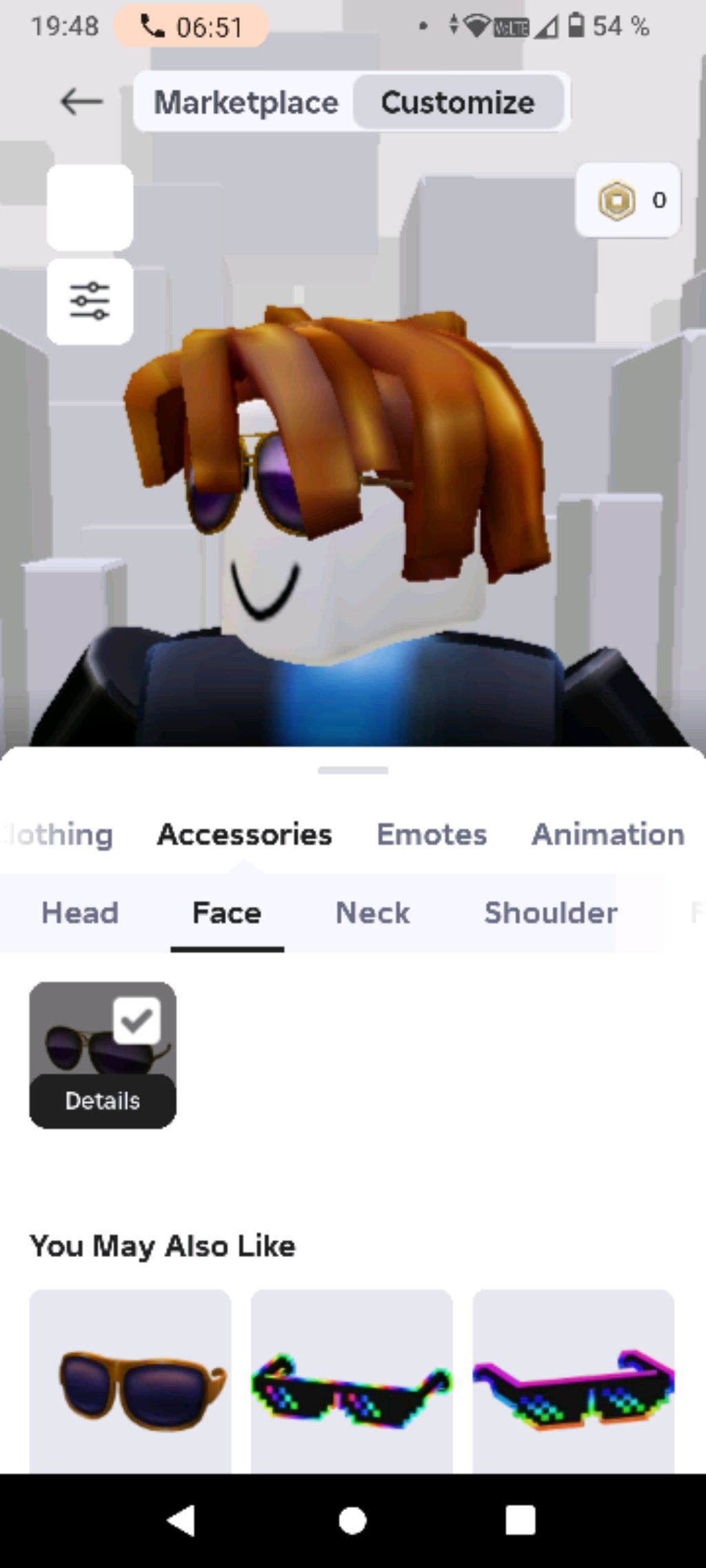Open Details of the equipped sunglasses
Viewport: 706px width, 1568px height.
pos(102,1100)
